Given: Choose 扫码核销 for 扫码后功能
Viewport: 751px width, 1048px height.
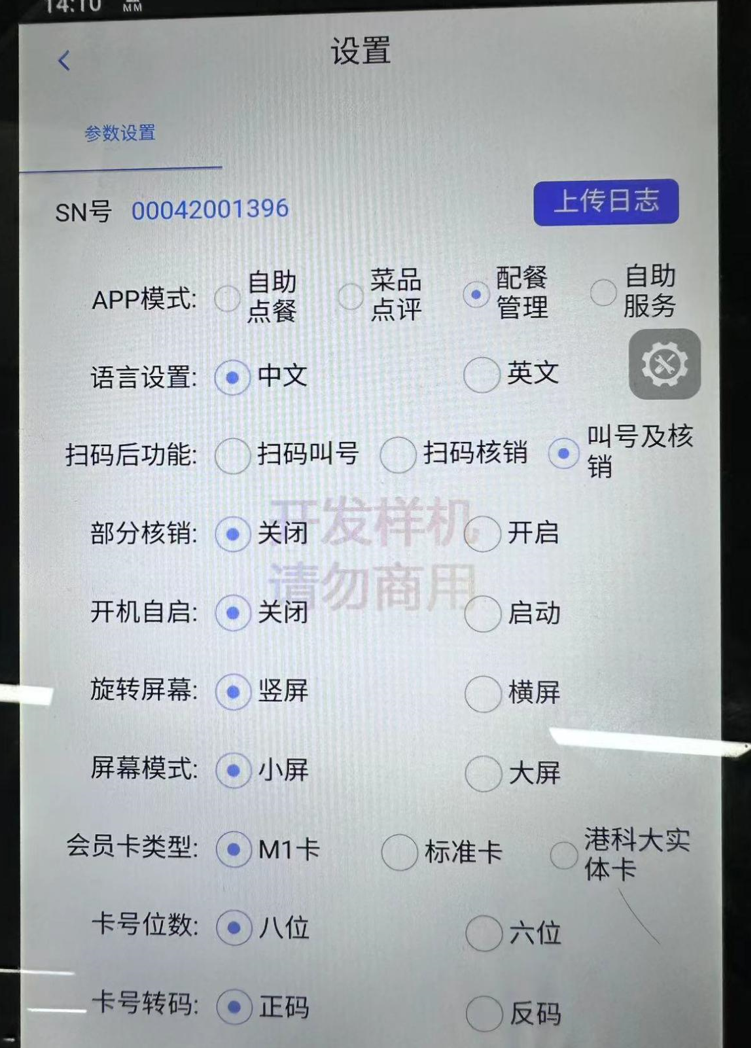Looking at the screenshot, I should pos(398,455).
